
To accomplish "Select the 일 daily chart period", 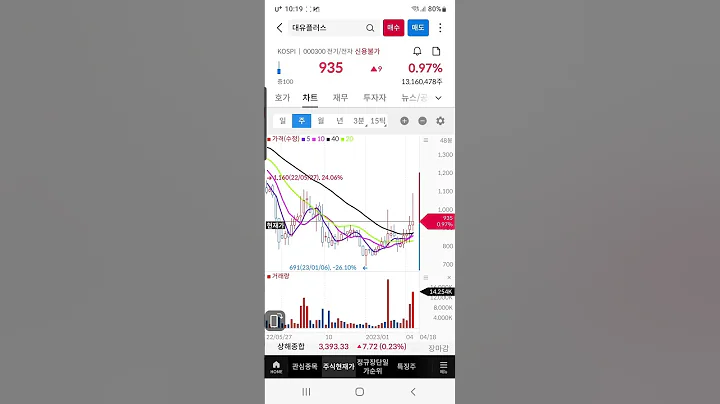I will pyautogui.click(x=282, y=121).
